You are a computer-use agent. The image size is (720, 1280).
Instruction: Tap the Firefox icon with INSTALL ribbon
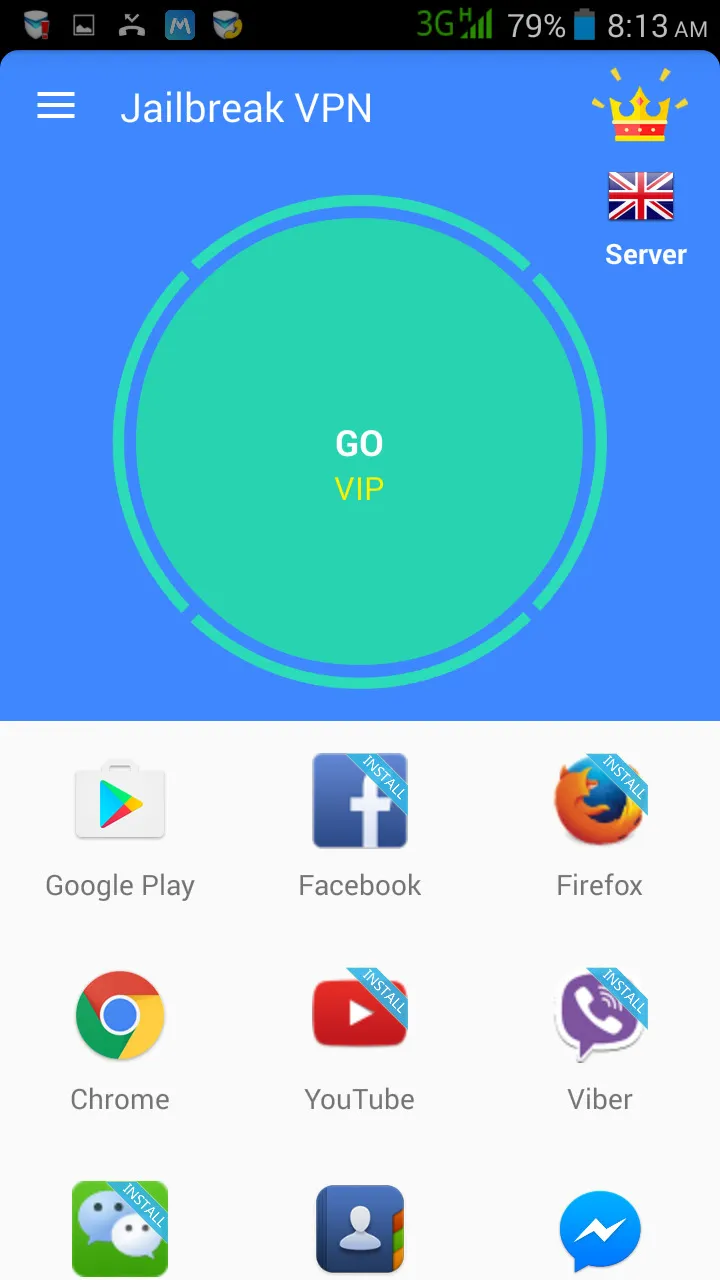(x=600, y=800)
